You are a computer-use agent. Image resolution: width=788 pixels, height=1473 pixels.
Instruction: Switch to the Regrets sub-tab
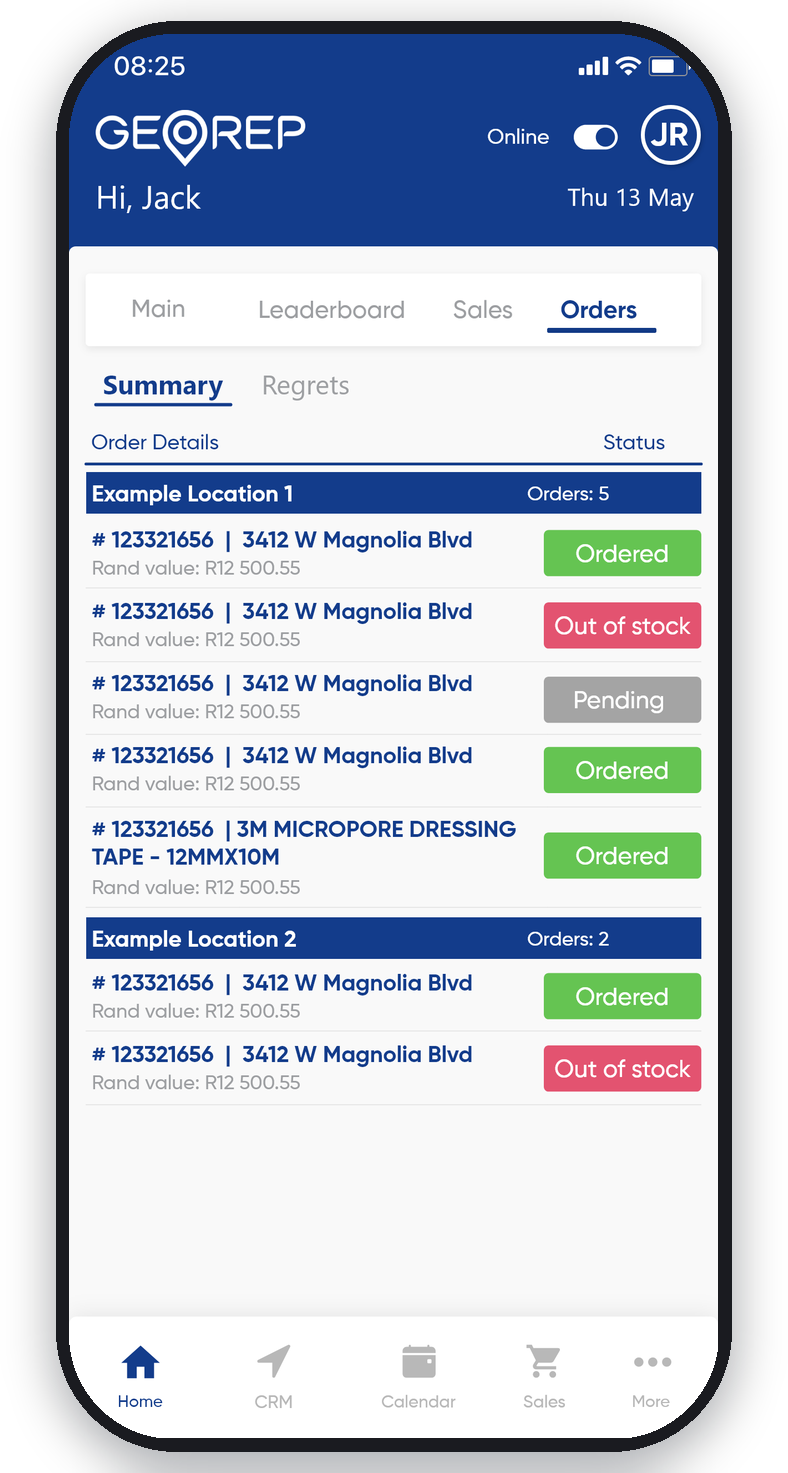(x=305, y=386)
